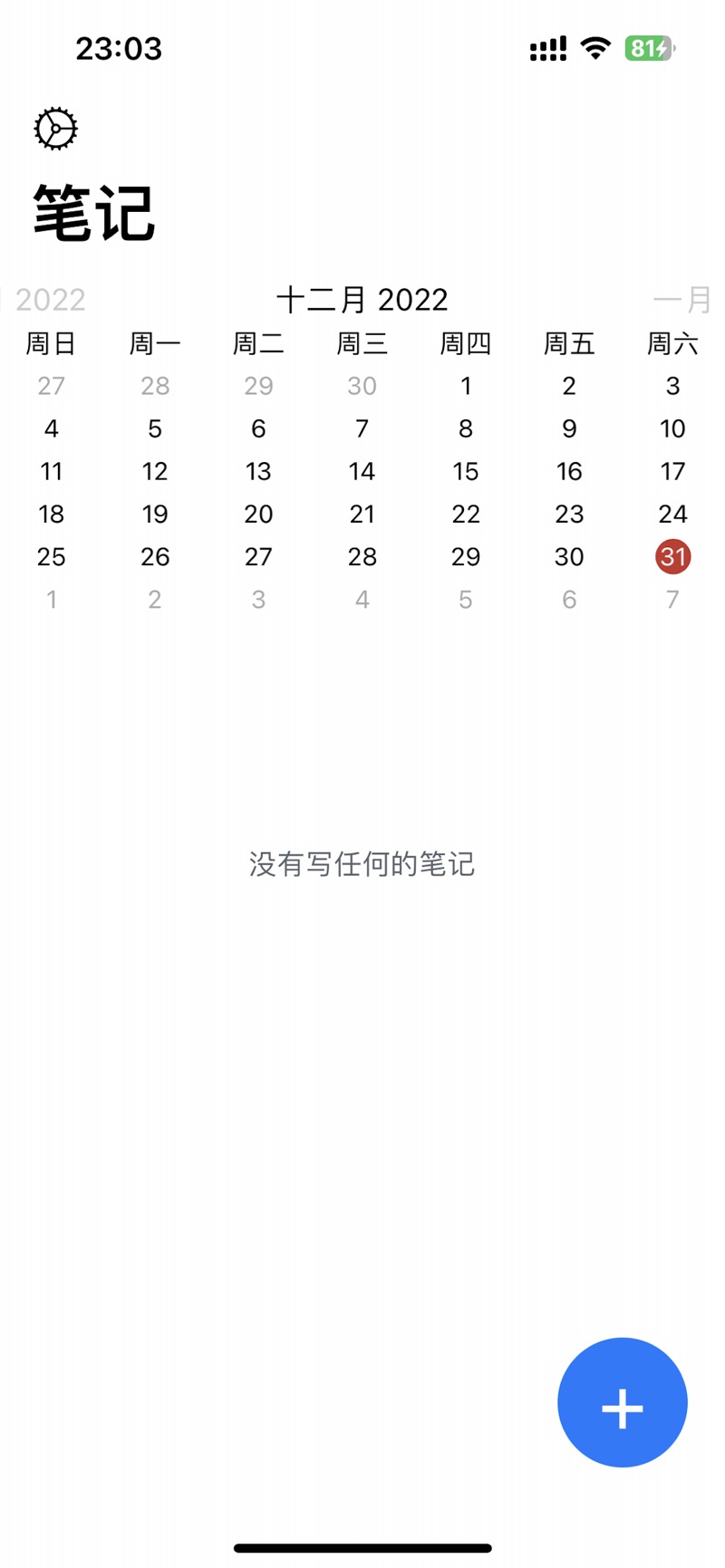This screenshot has height=1568, width=725.
Task: Select December 20 on the calendar
Action: click(x=258, y=514)
